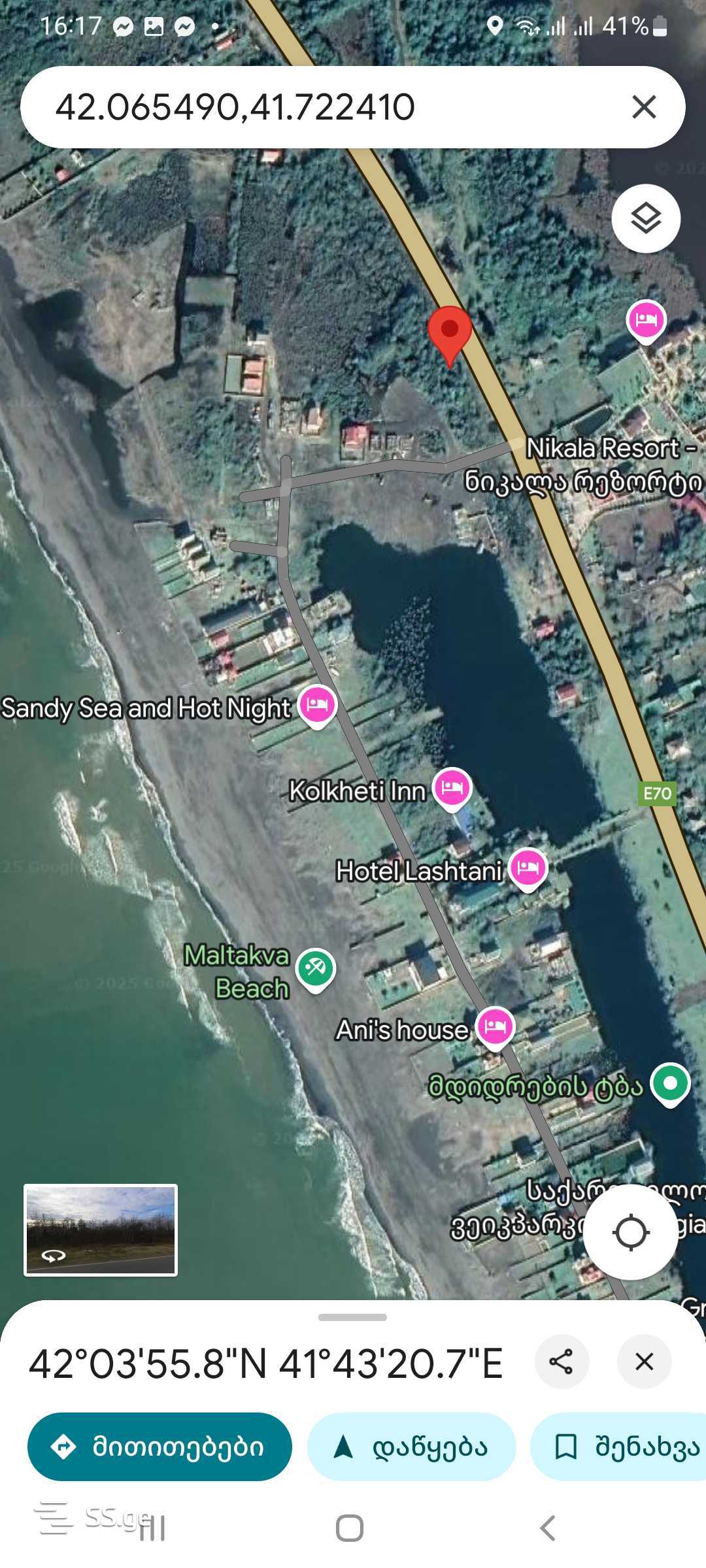706x1568 pixels.
Task: Start navigation with the დაწყება button
Action: click(412, 1446)
